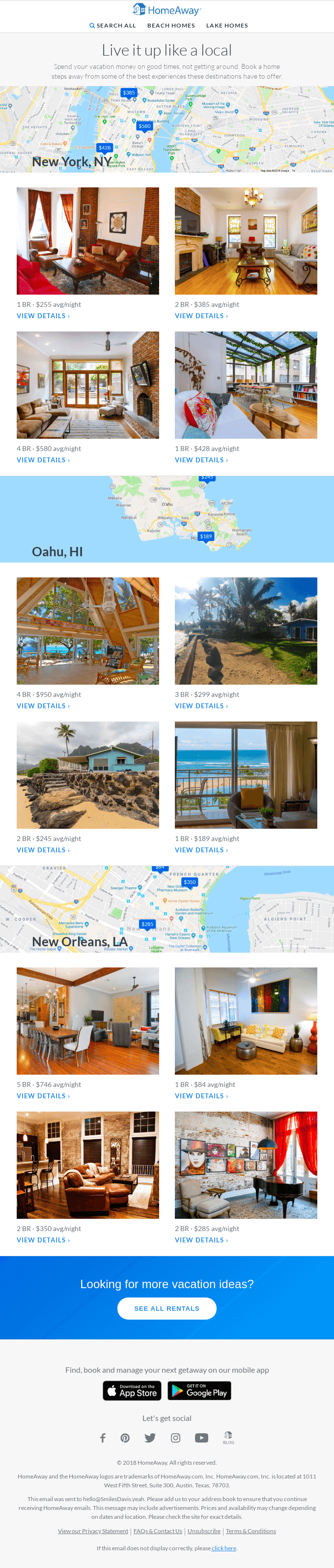View the Privacy Statement
334x1568 pixels.
[93, 1531]
